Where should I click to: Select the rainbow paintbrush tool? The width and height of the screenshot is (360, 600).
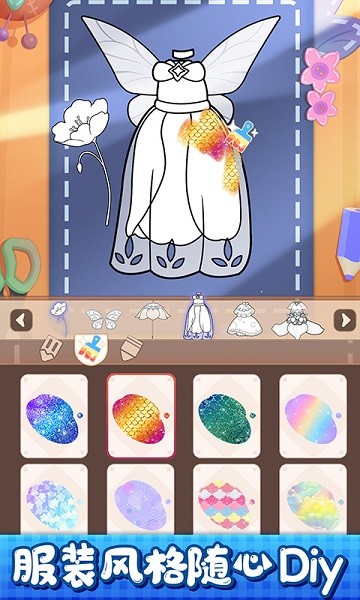pos(91,348)
